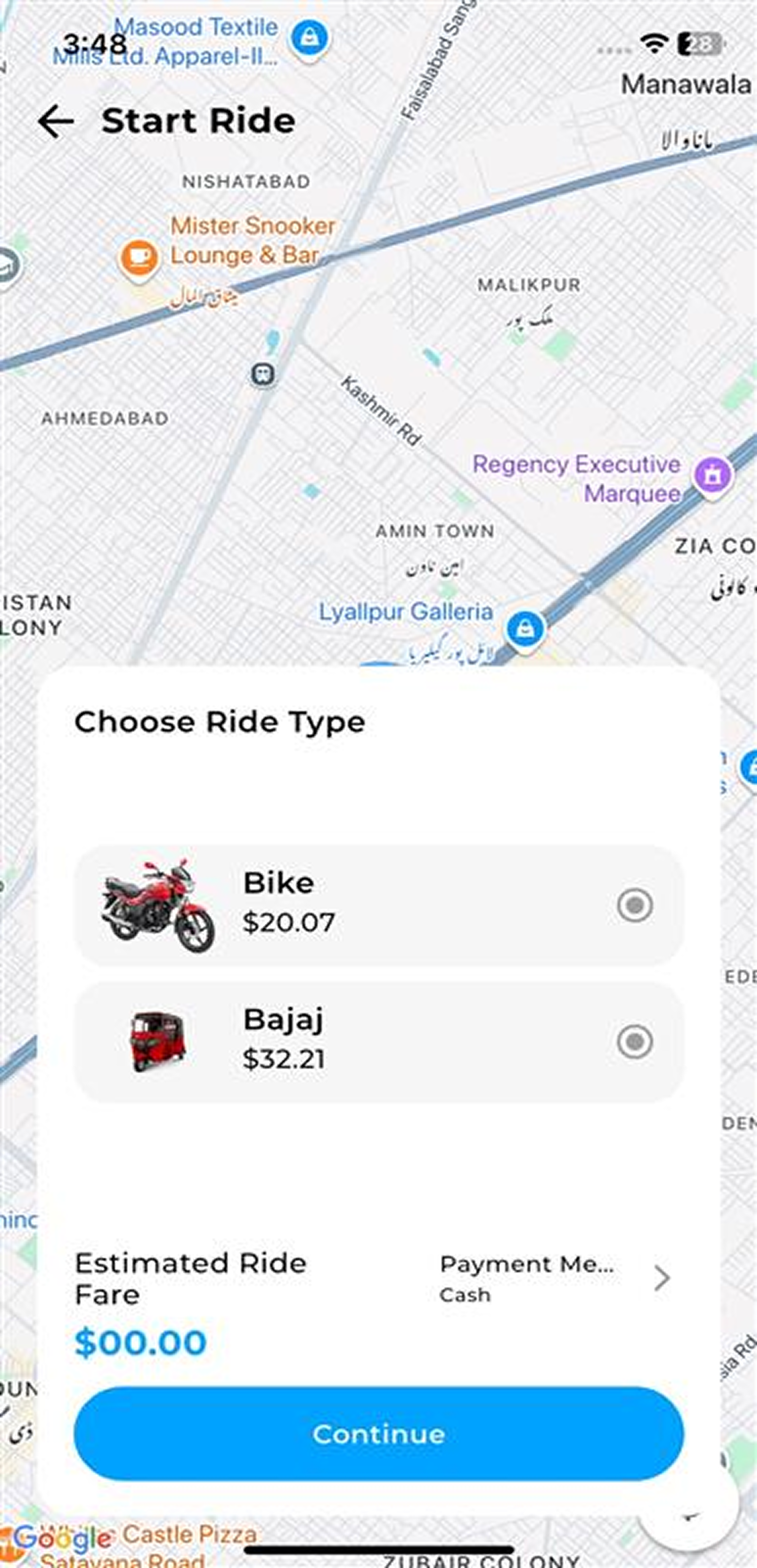The image size is (757, 1568).
Task: Tap the Continue button
Action: coord(378,1434)
